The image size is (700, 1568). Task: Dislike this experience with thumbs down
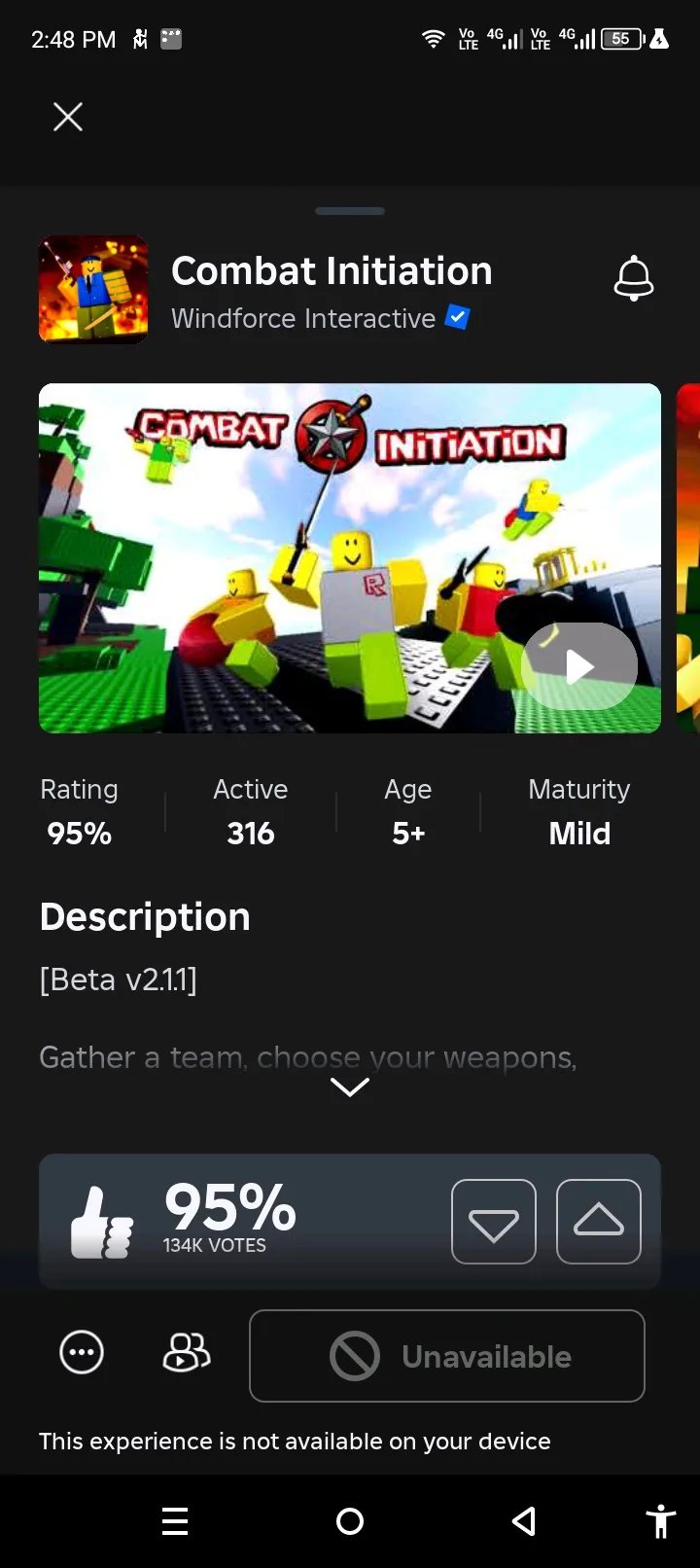494,1222
